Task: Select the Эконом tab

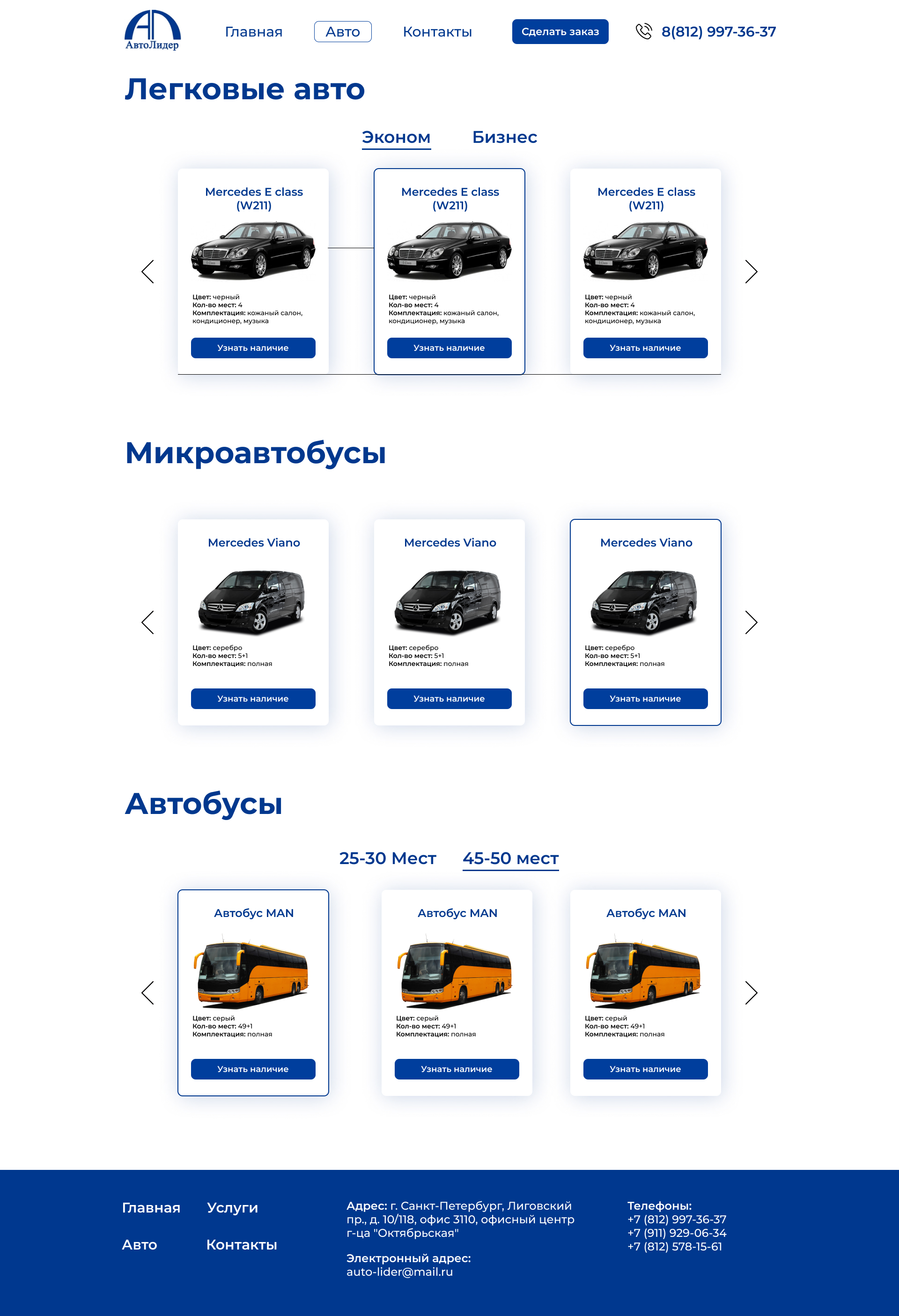Action: [396, 137]
